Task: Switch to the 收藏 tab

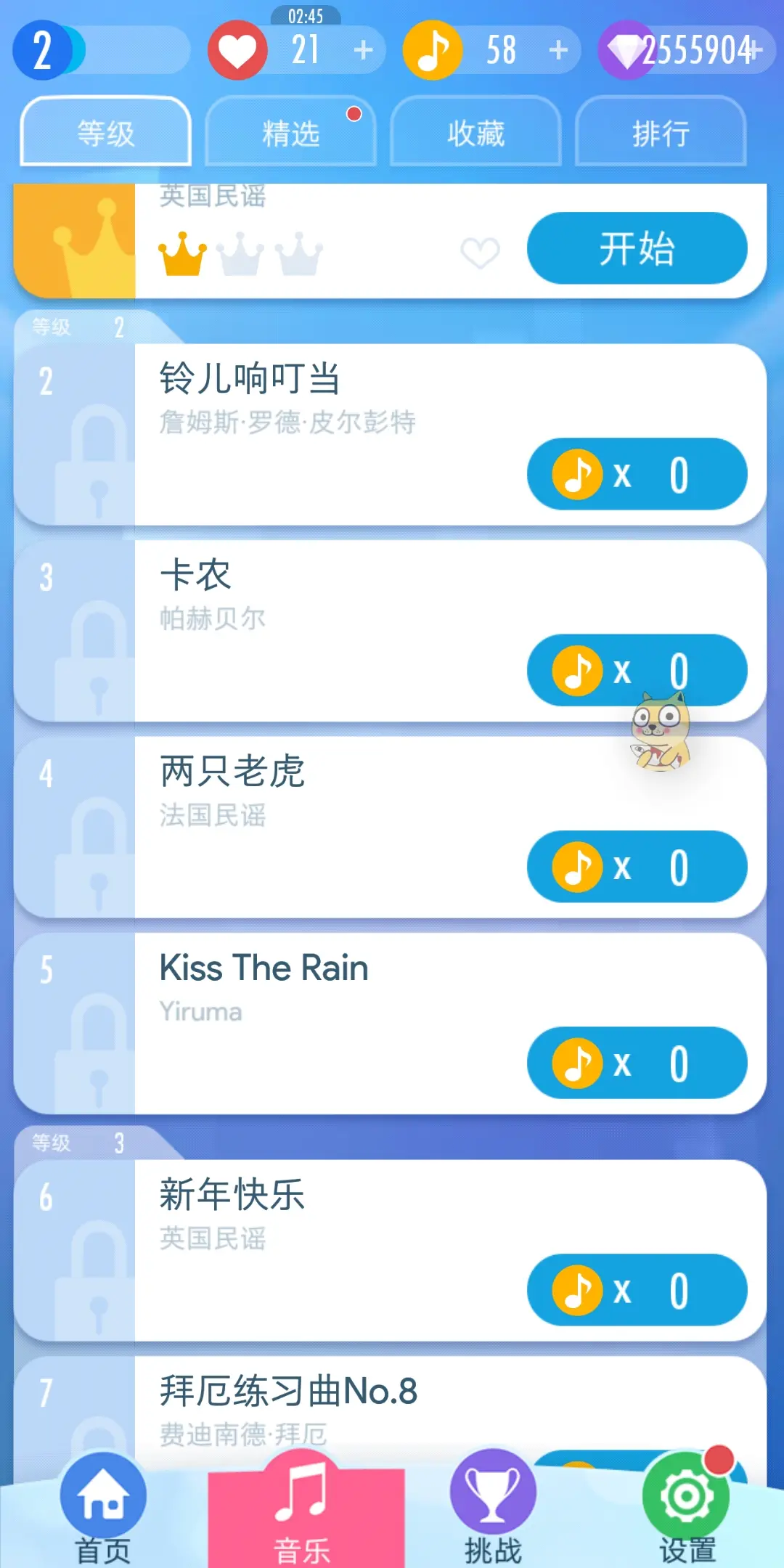Action: [x=475, y=134]
